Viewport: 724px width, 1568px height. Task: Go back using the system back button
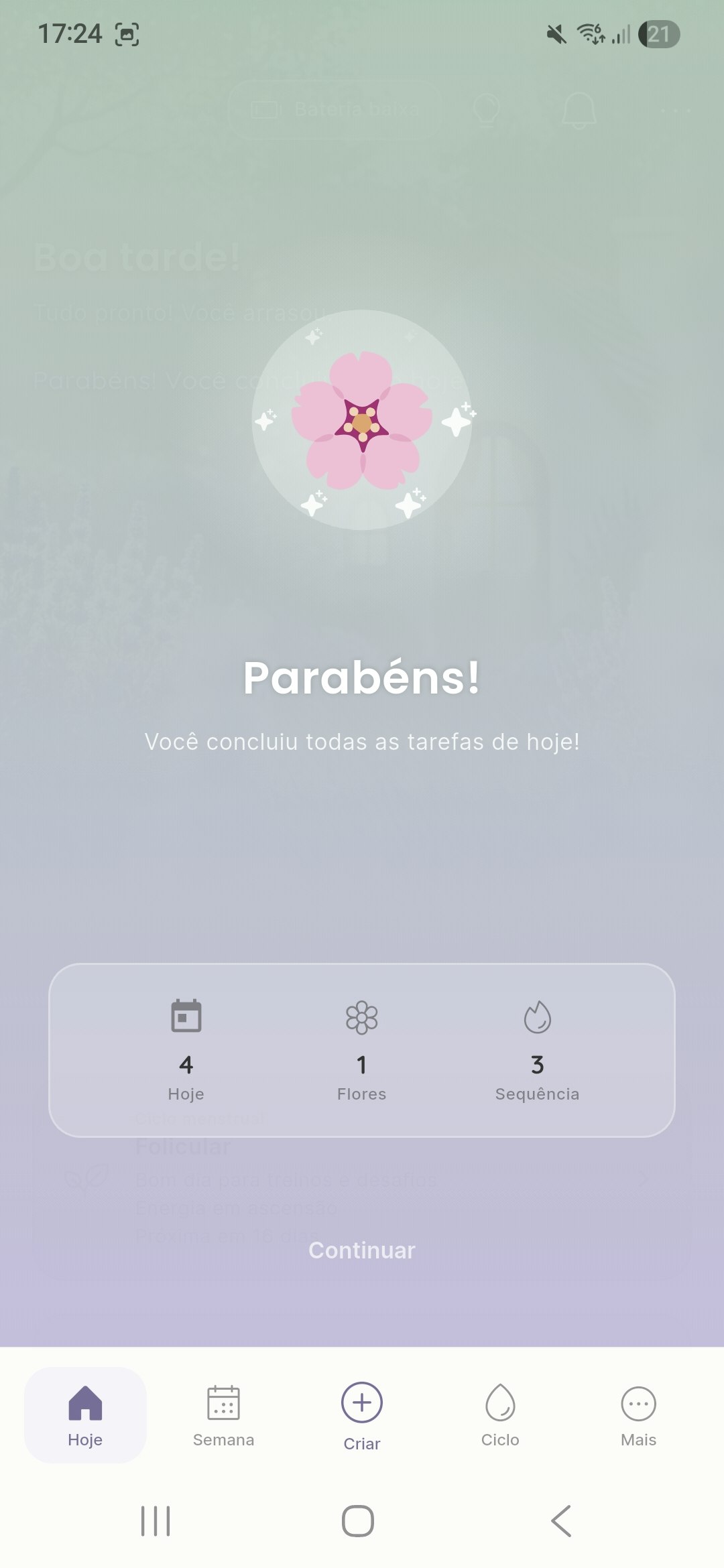561,1521
